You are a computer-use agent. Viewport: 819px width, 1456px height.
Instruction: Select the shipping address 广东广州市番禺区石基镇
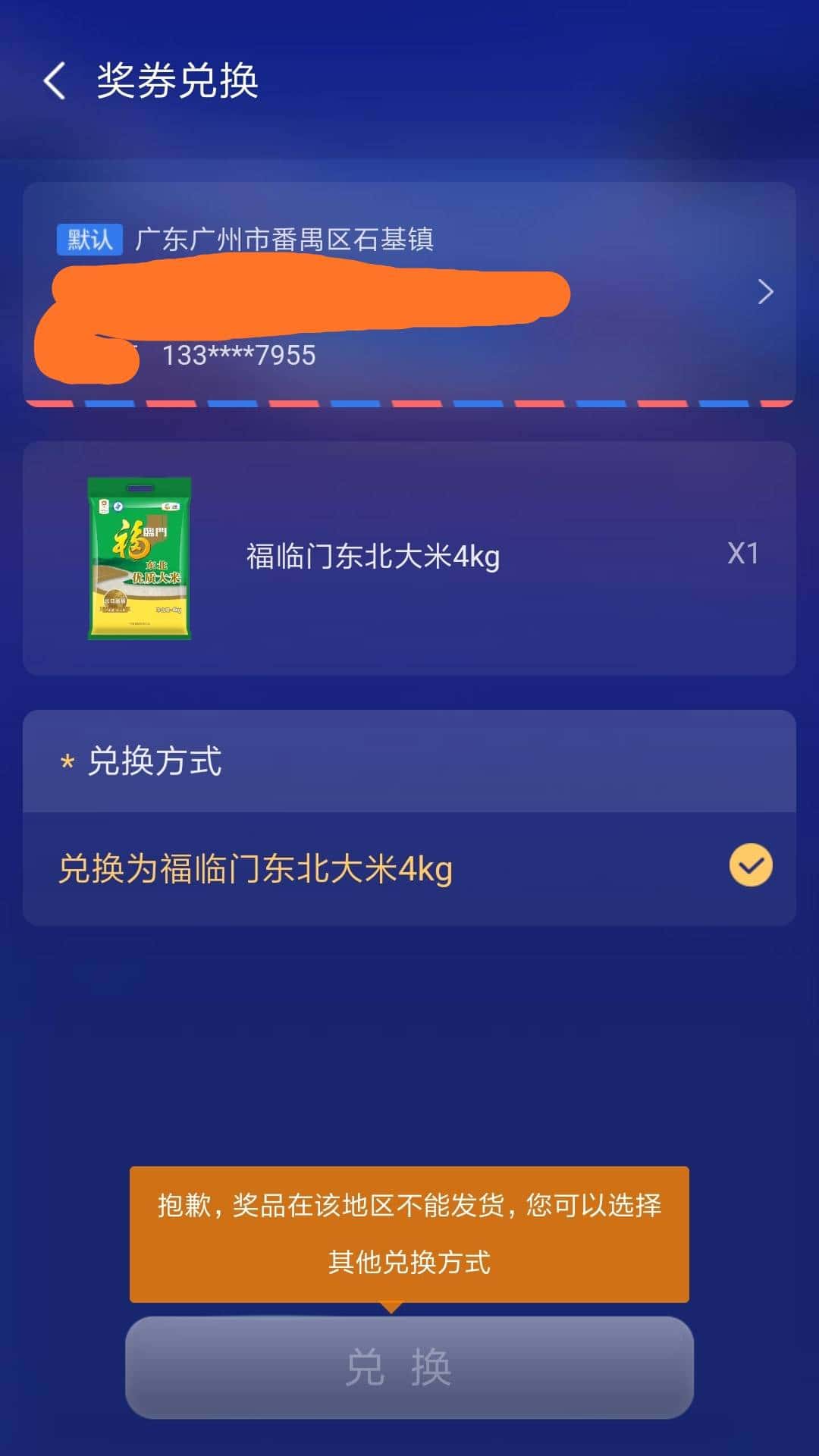point(284,240)
